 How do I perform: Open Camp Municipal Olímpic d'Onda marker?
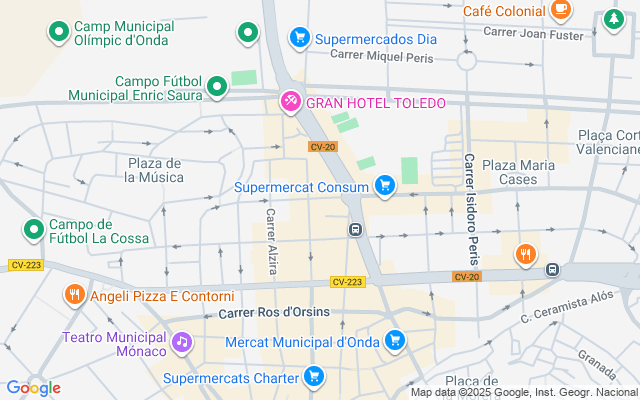click(x=59, y=33)
